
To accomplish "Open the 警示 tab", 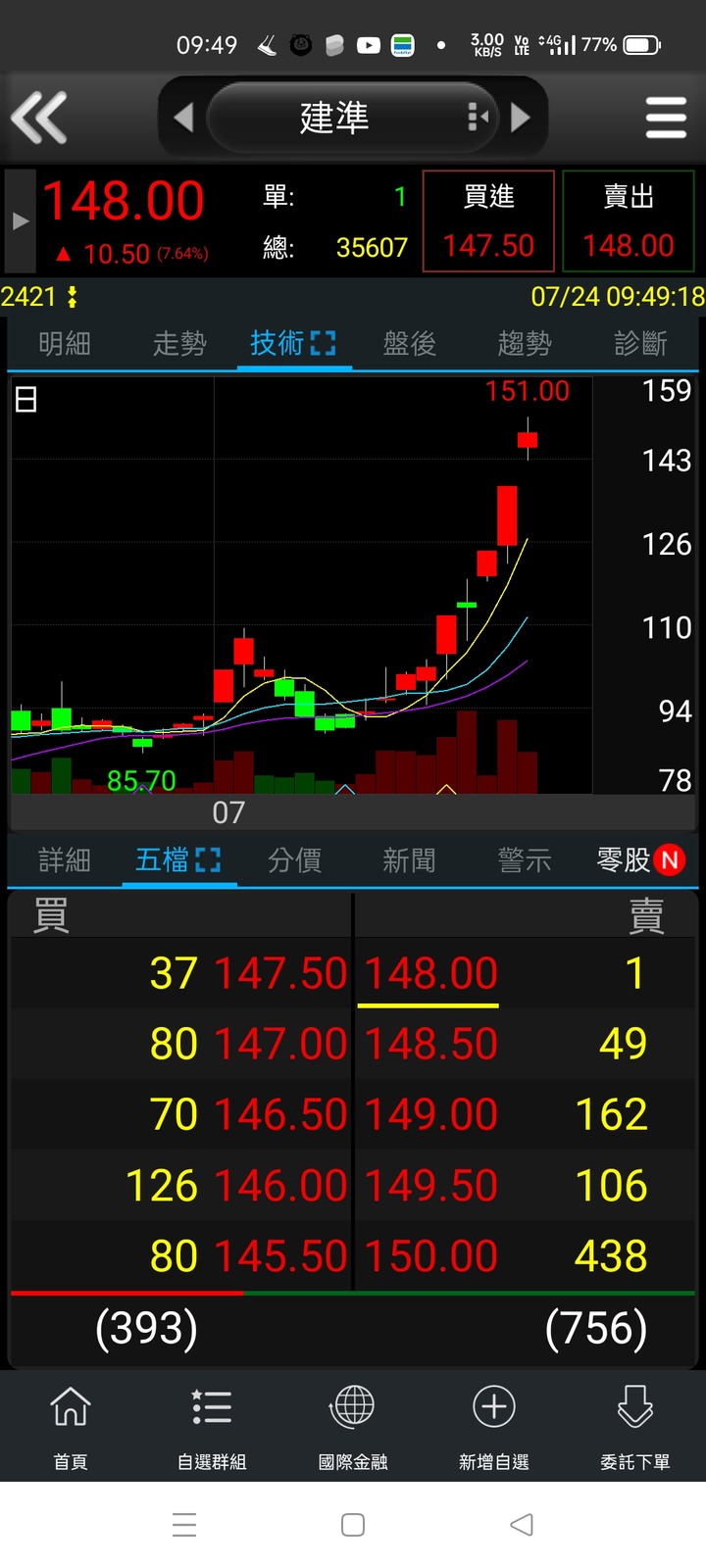I will tap(525, 860).
